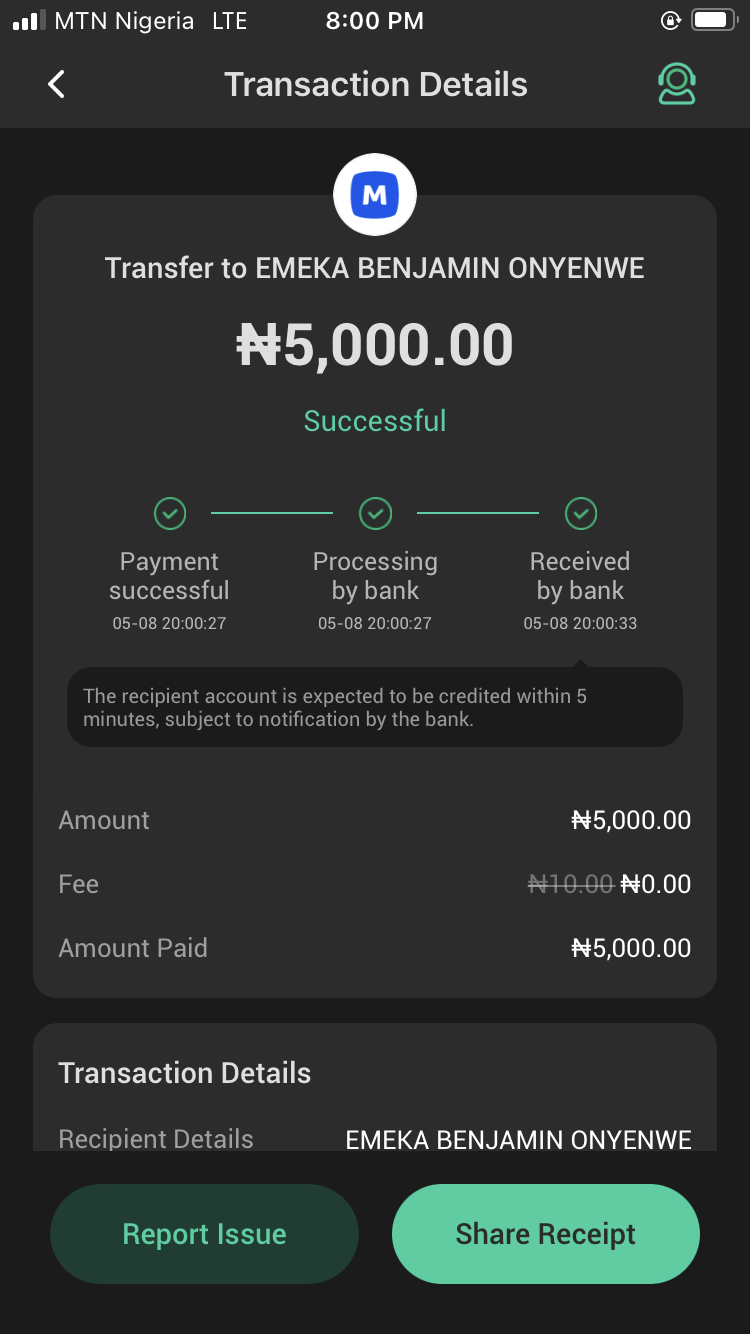
Task: Open customer support headset icon
Action: [677, 84]
